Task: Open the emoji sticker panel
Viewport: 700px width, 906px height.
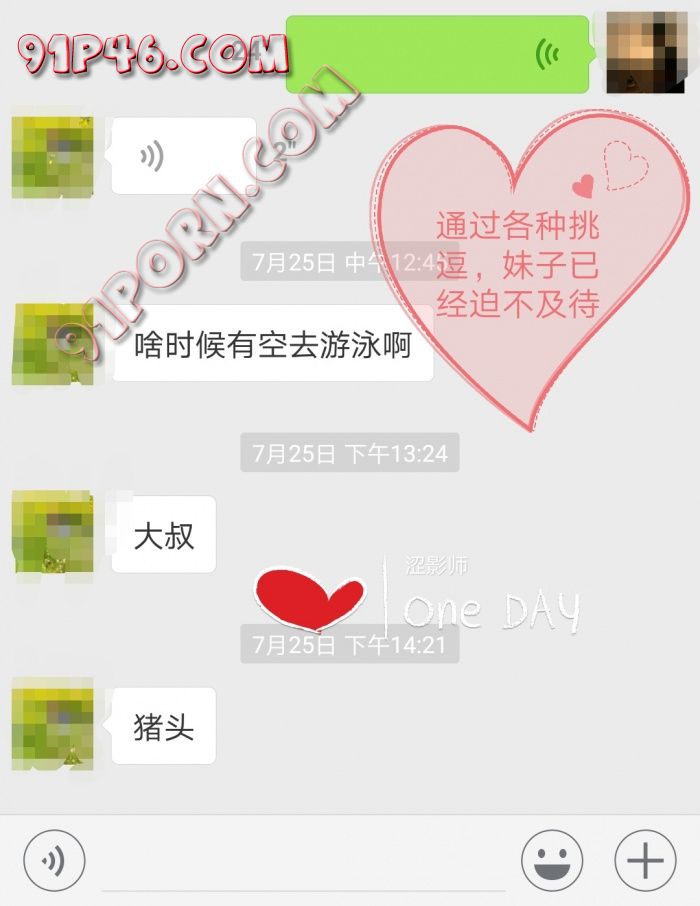Action: point(552,858)
